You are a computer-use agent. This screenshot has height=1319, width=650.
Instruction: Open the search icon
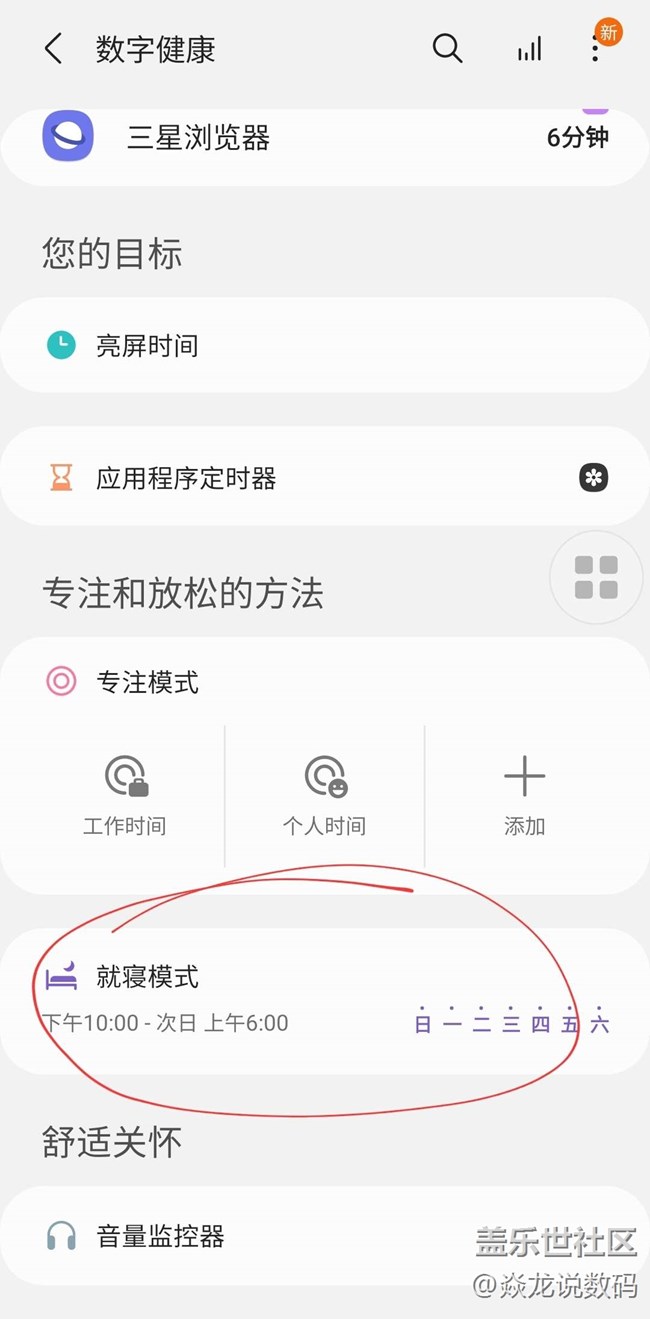(447, 49)
